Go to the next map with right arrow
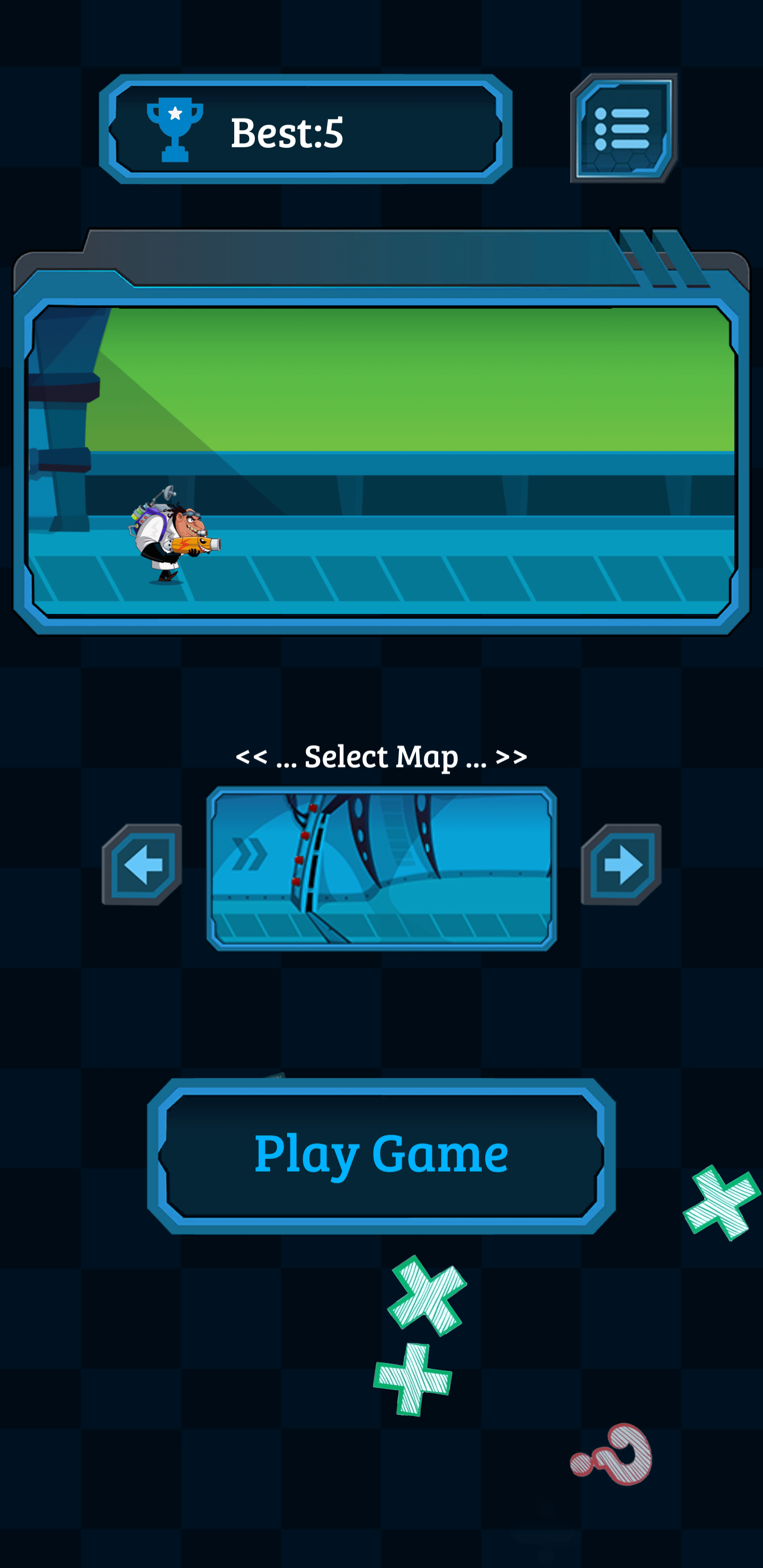The height and width of the screenshot is (1568, 763). [620, 865]
